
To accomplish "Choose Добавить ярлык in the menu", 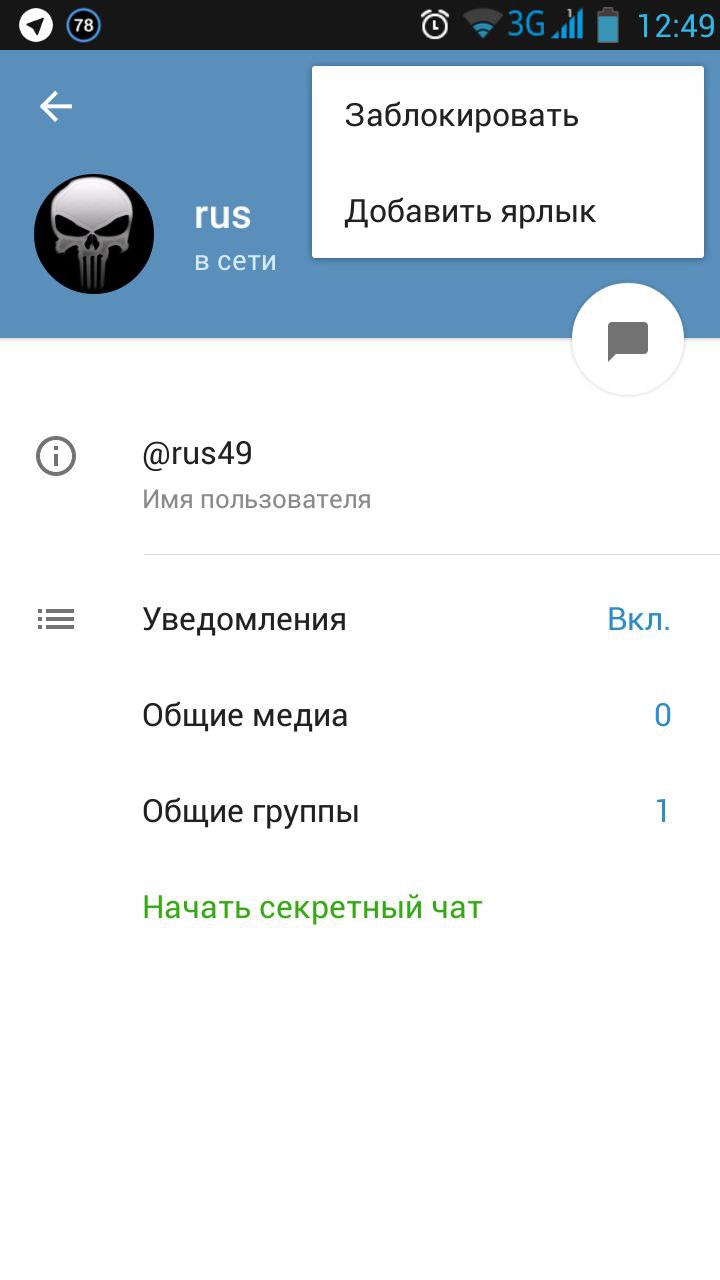I will [x=470, y=212].
